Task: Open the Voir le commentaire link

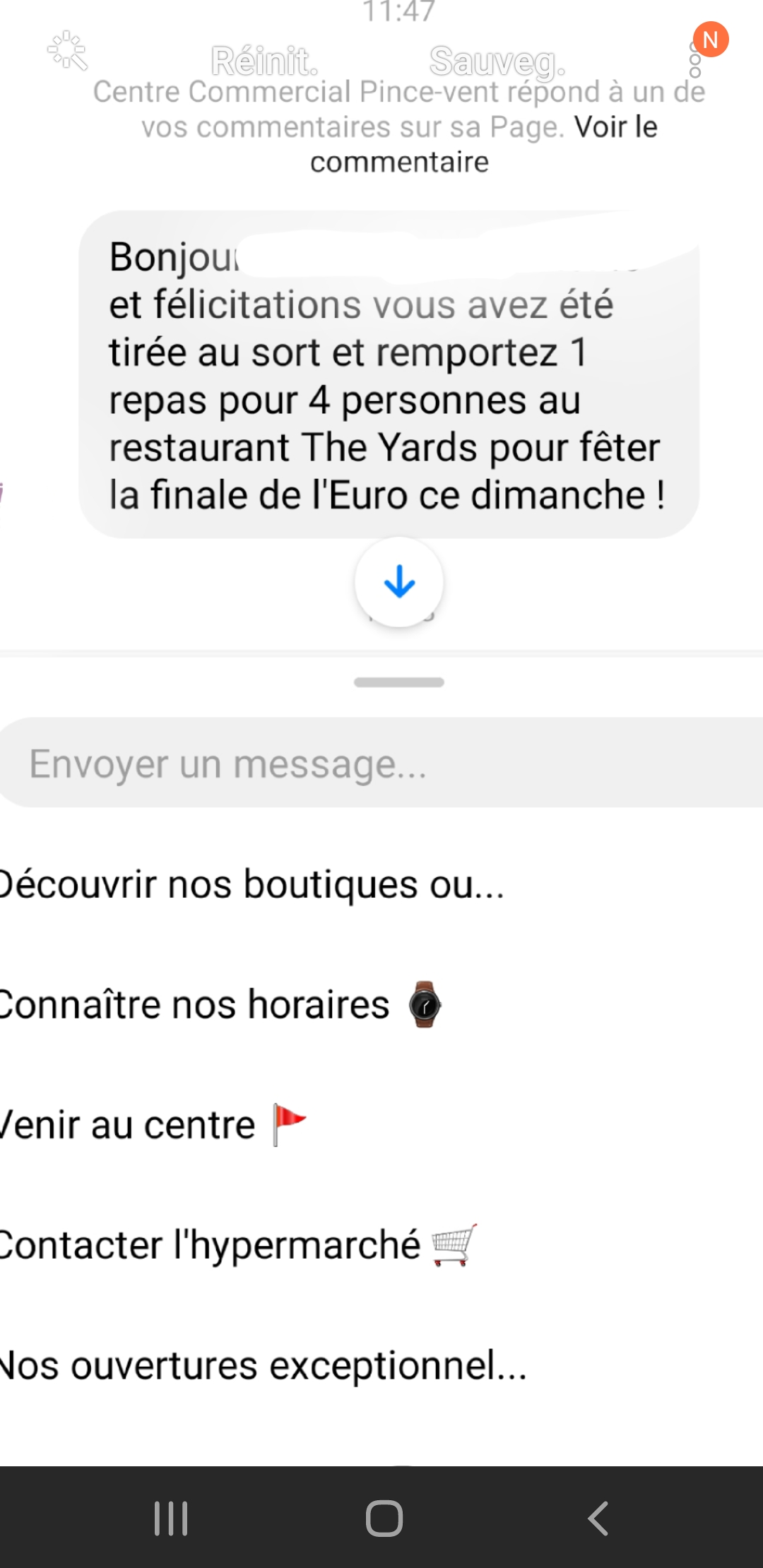Action: click(x=485, y=144)
